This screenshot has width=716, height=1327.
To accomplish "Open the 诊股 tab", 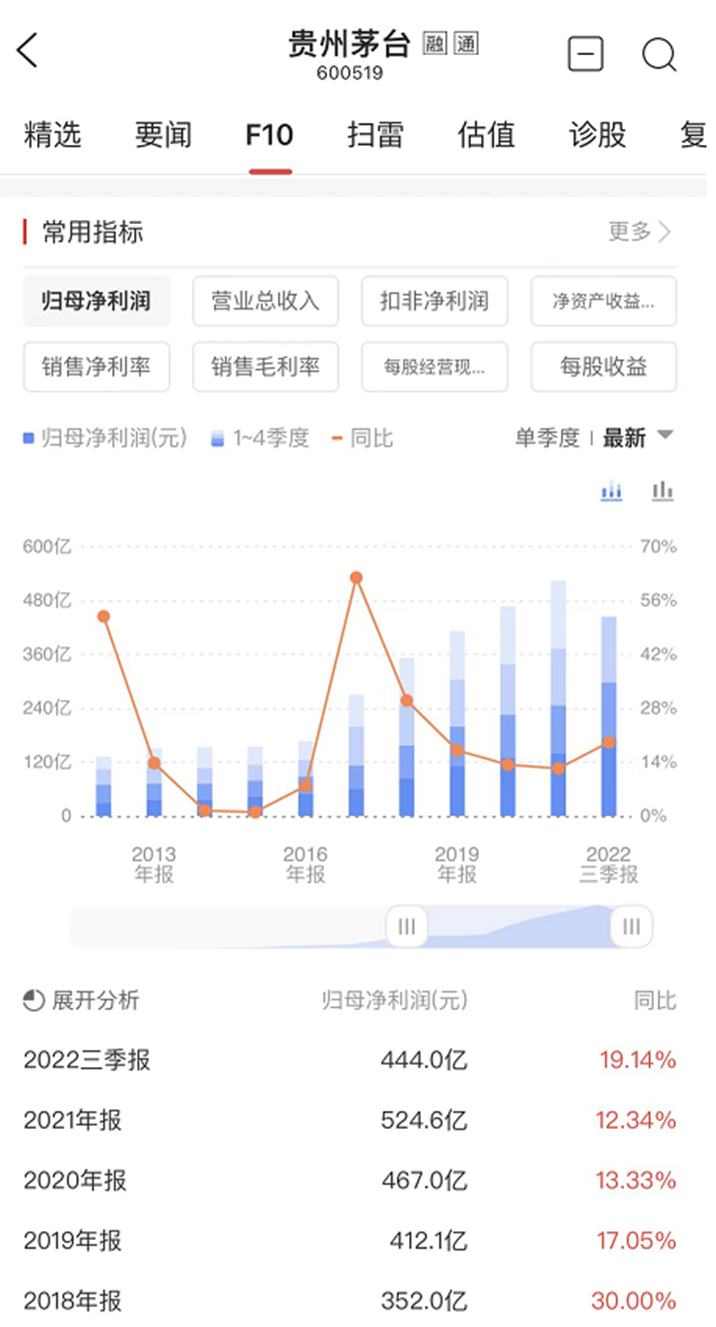I will [598, 134].
